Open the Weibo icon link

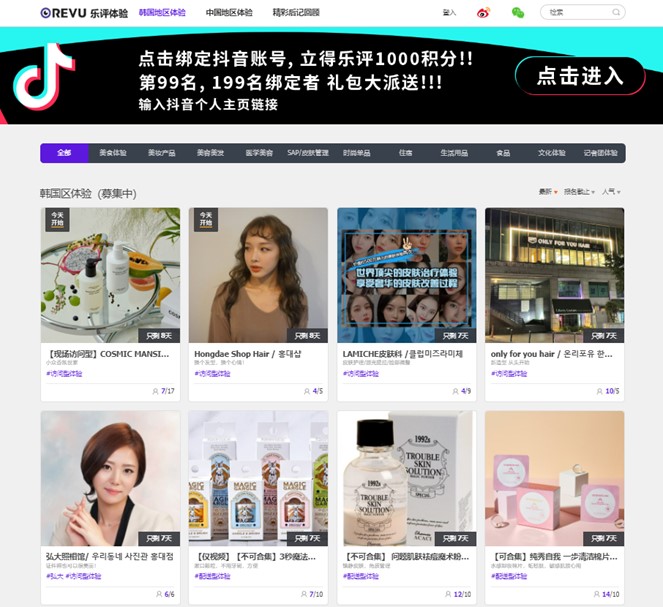click(483, 13)
